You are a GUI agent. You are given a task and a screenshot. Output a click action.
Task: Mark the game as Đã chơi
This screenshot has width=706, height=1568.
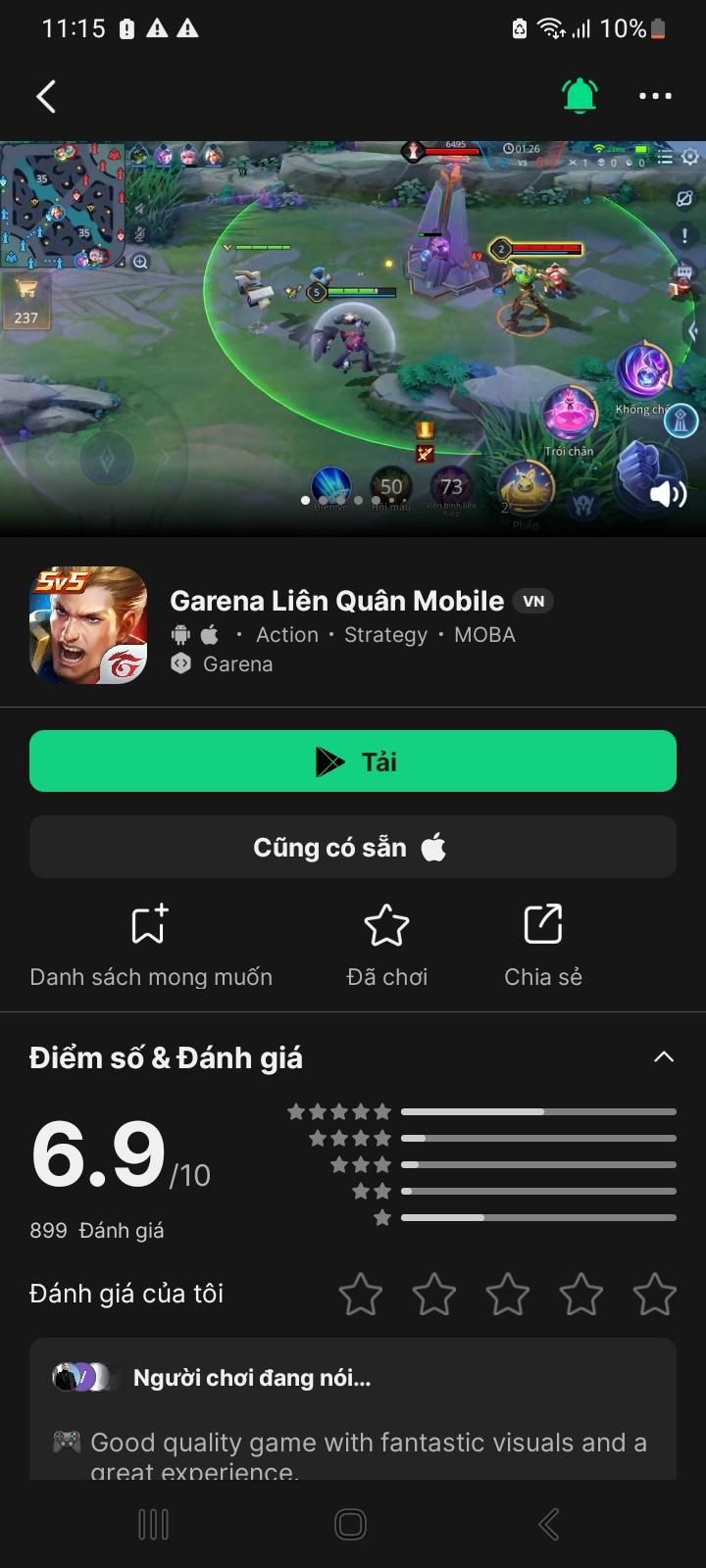point(386,945)
